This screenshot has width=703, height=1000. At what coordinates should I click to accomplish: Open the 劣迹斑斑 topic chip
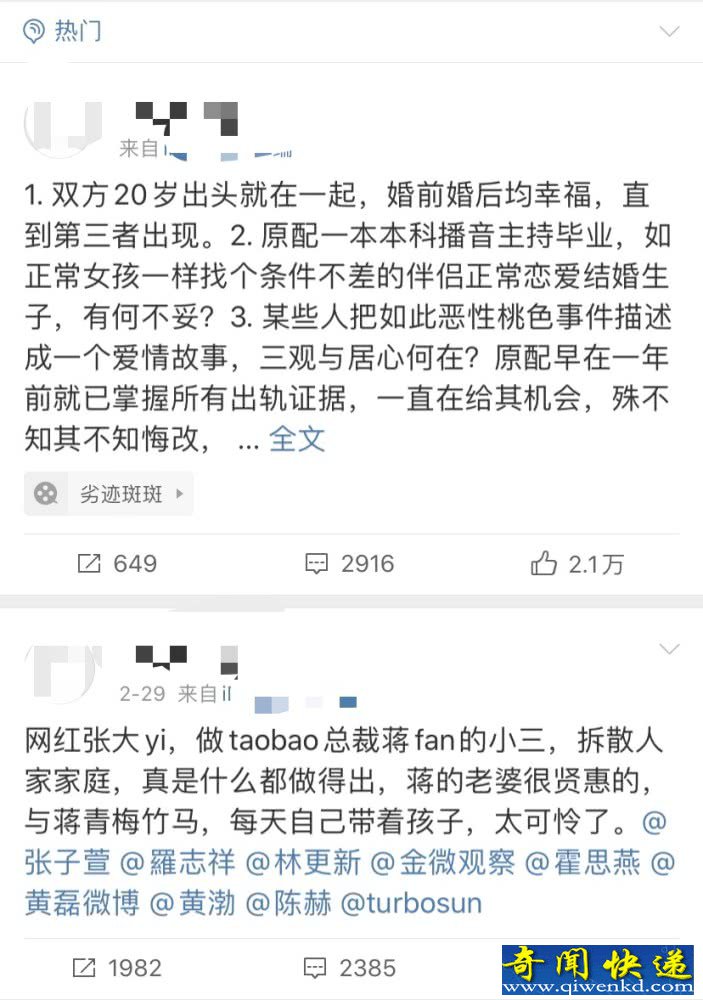[109, 494]
